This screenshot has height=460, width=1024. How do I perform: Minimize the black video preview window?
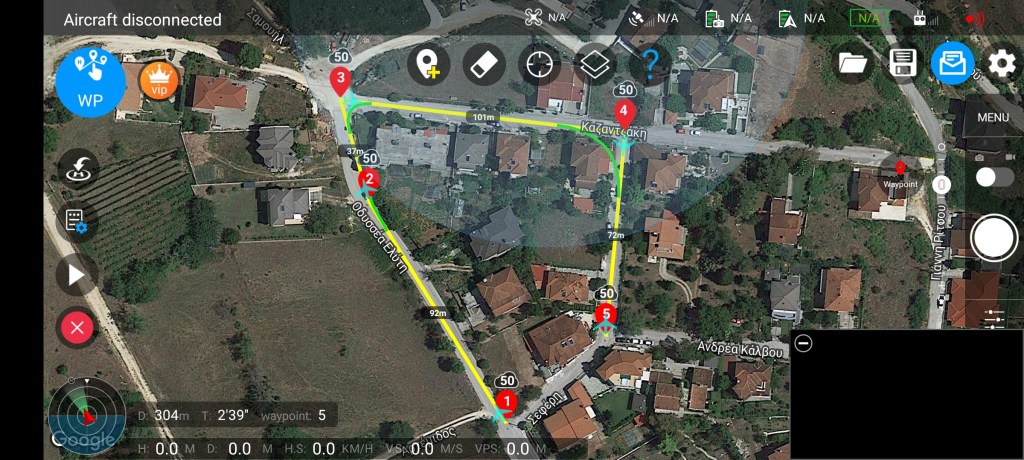tap(803, 343)
